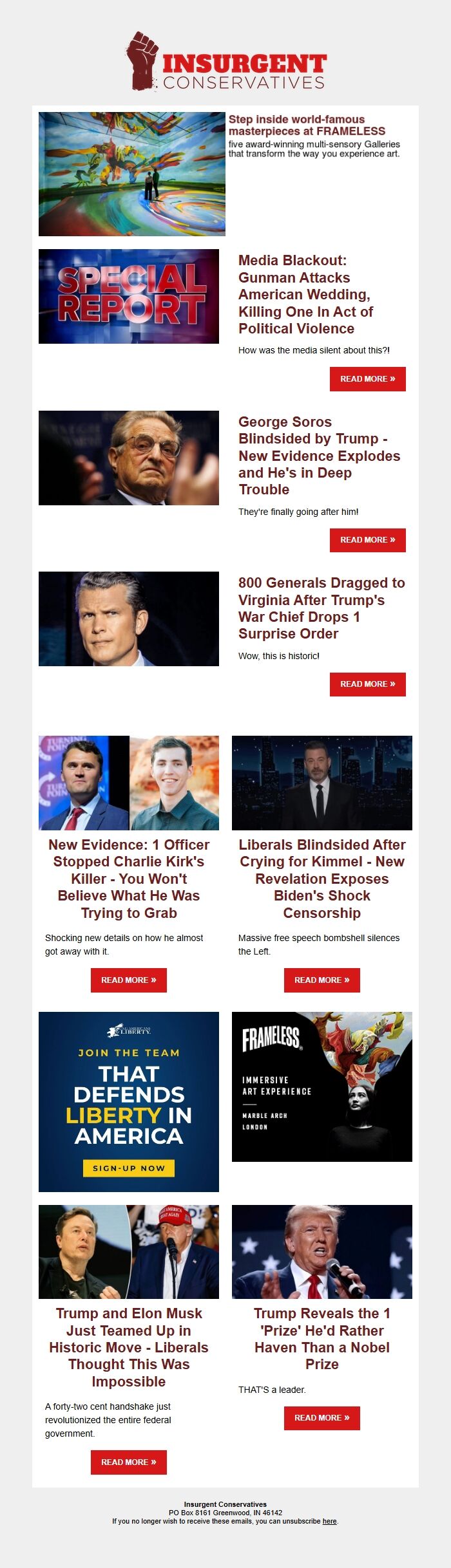Tap Read More under Nobel Prize story

[321, 1418]
